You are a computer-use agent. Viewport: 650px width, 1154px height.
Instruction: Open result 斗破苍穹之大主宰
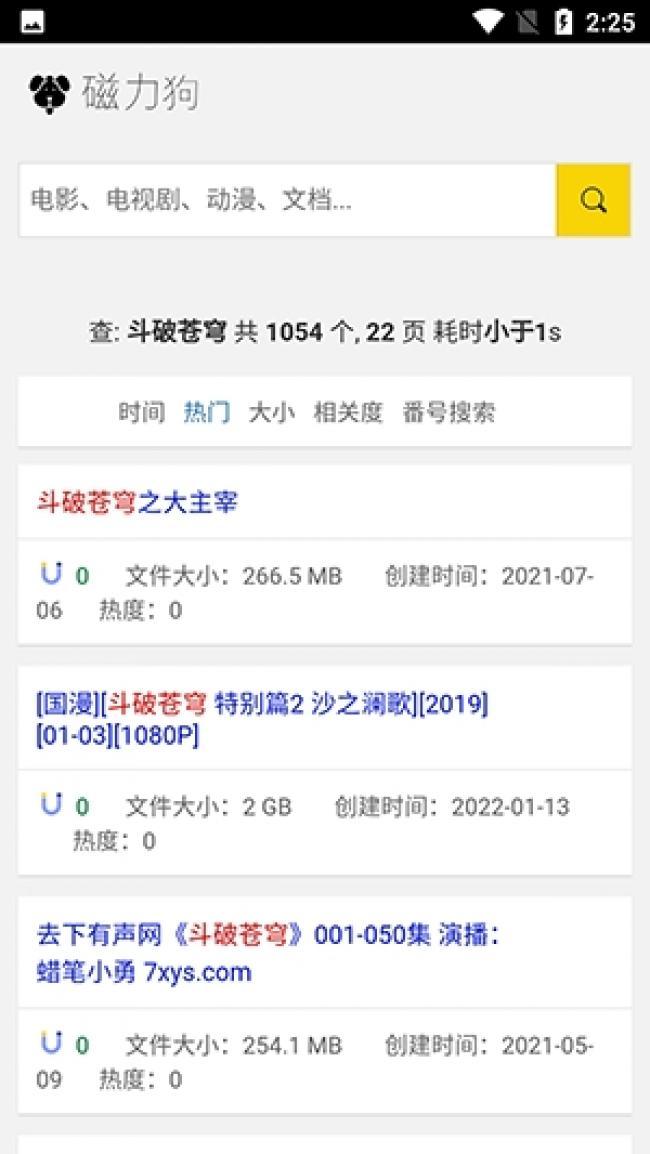coord(137,503)
